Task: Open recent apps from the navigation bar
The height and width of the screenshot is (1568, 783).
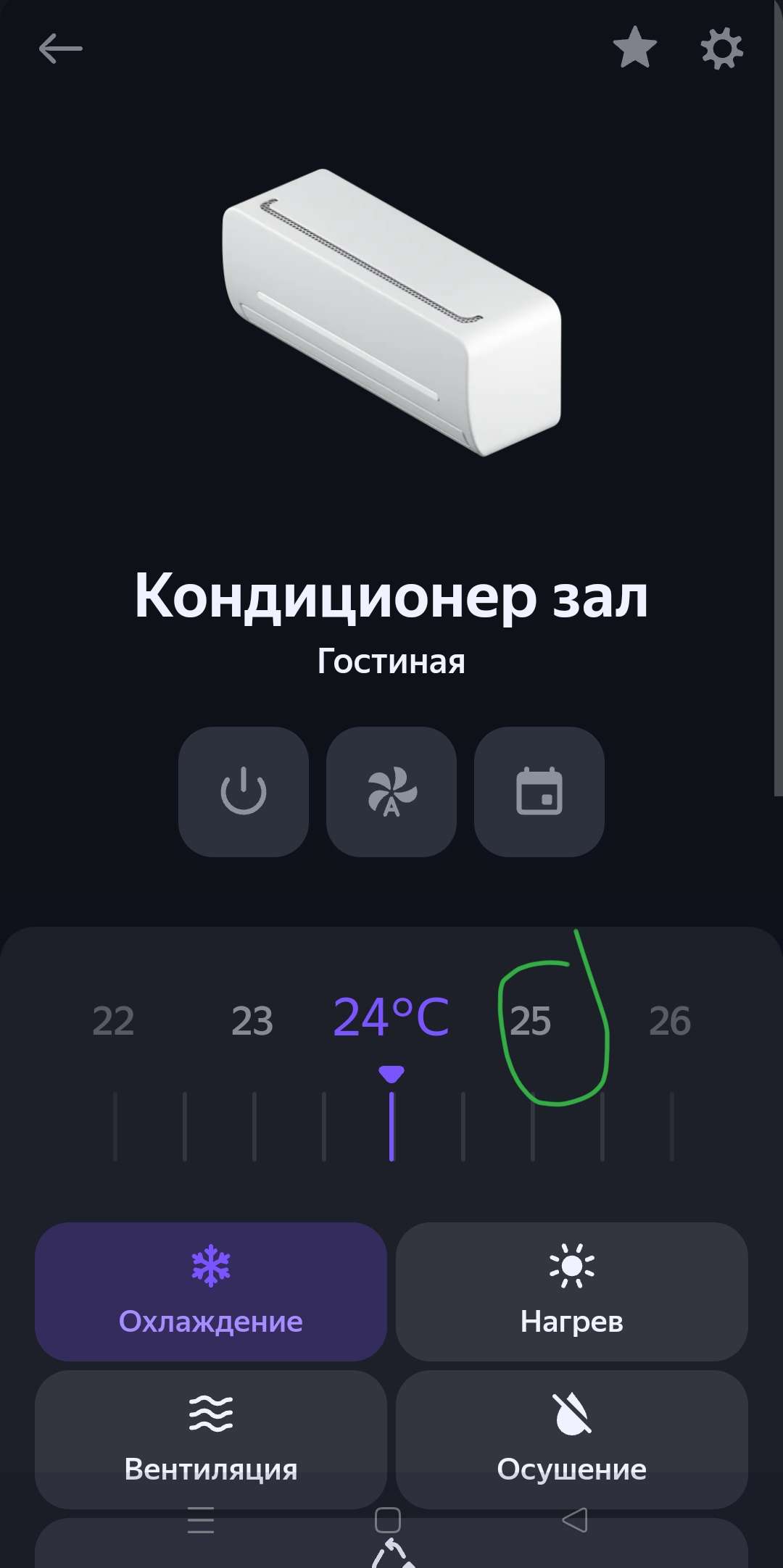Action: pos(201,1519)
